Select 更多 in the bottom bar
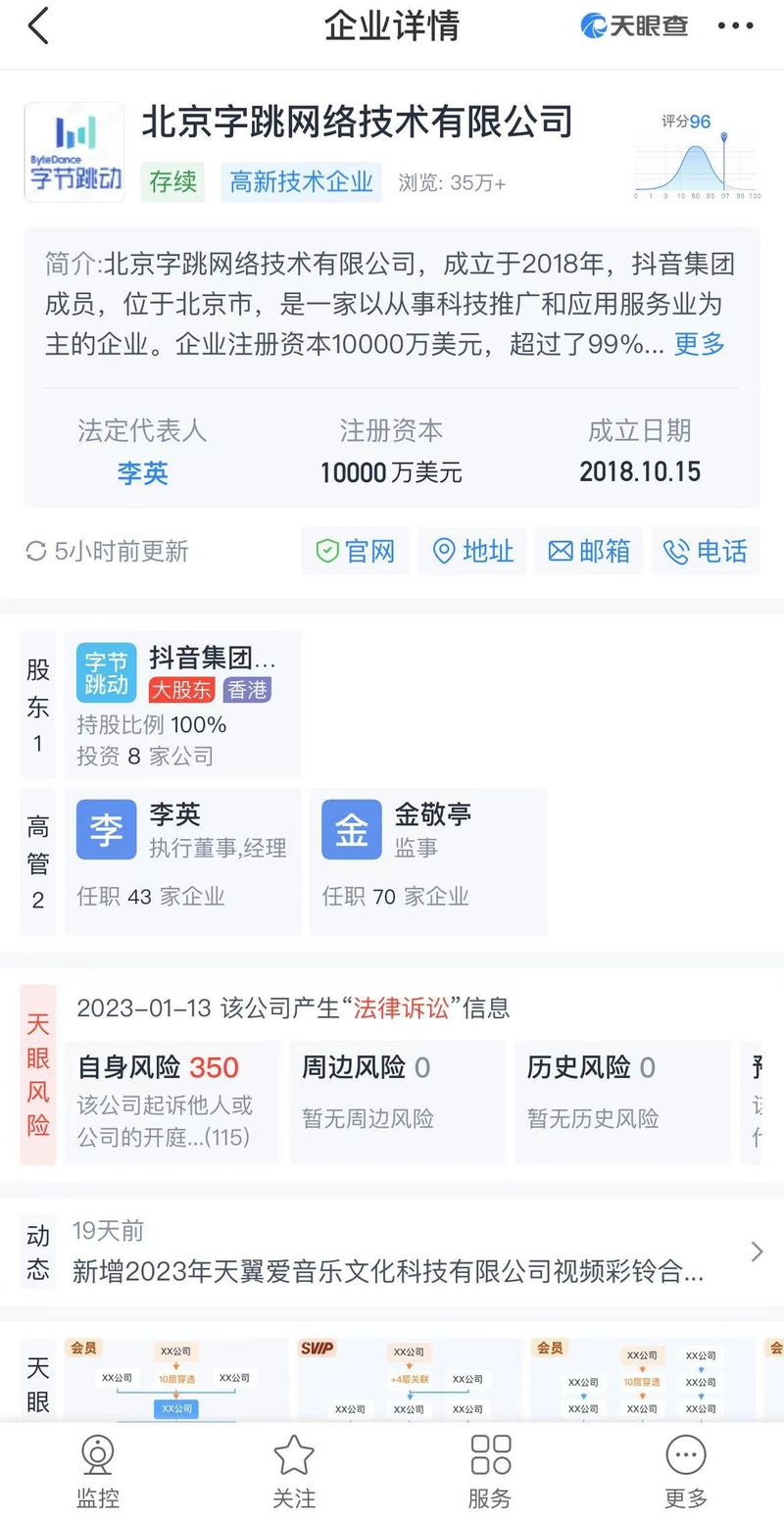 coord(686,1470)
